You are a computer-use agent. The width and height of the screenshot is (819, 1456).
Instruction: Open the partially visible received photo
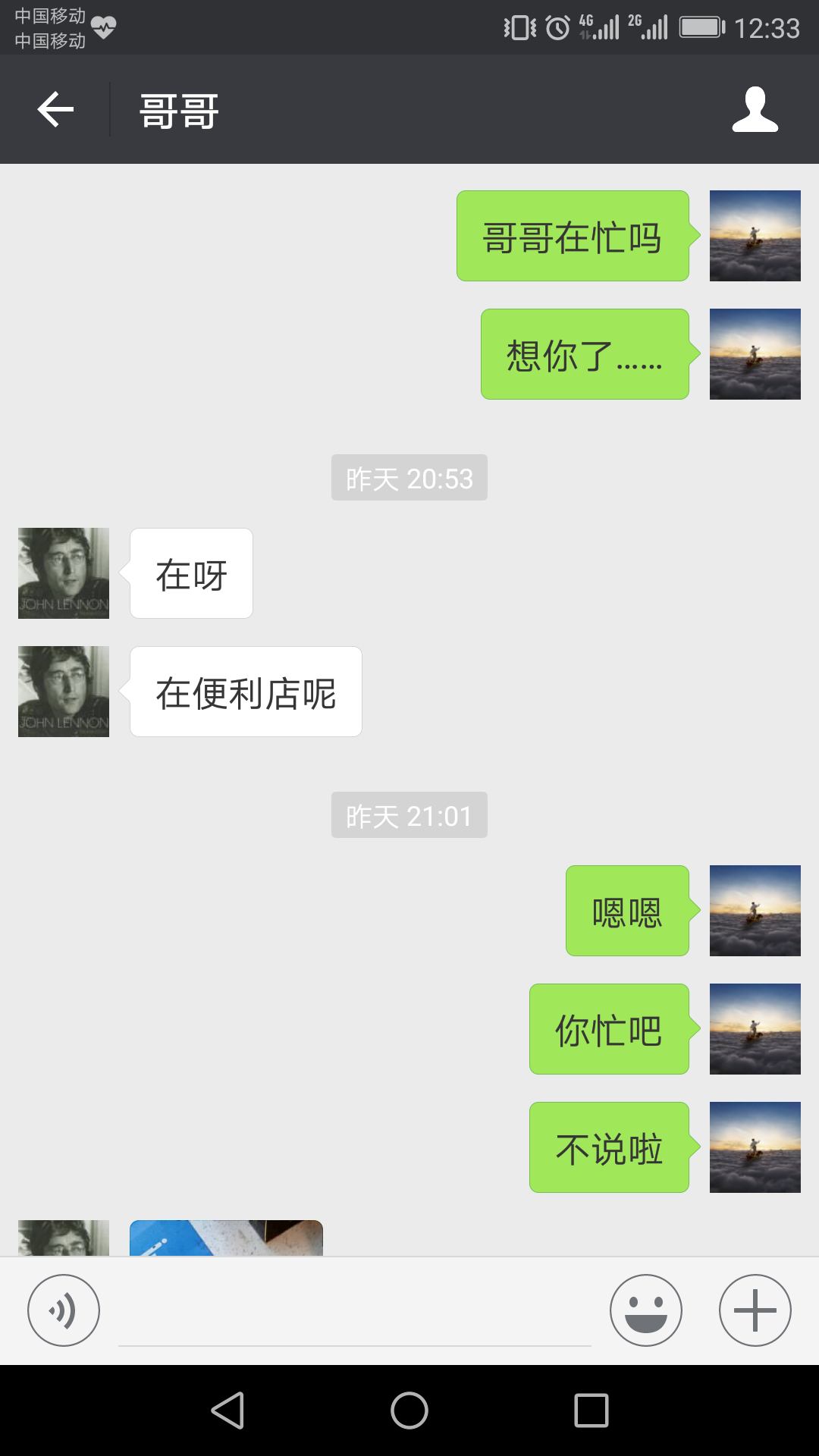coord(226,1238)
